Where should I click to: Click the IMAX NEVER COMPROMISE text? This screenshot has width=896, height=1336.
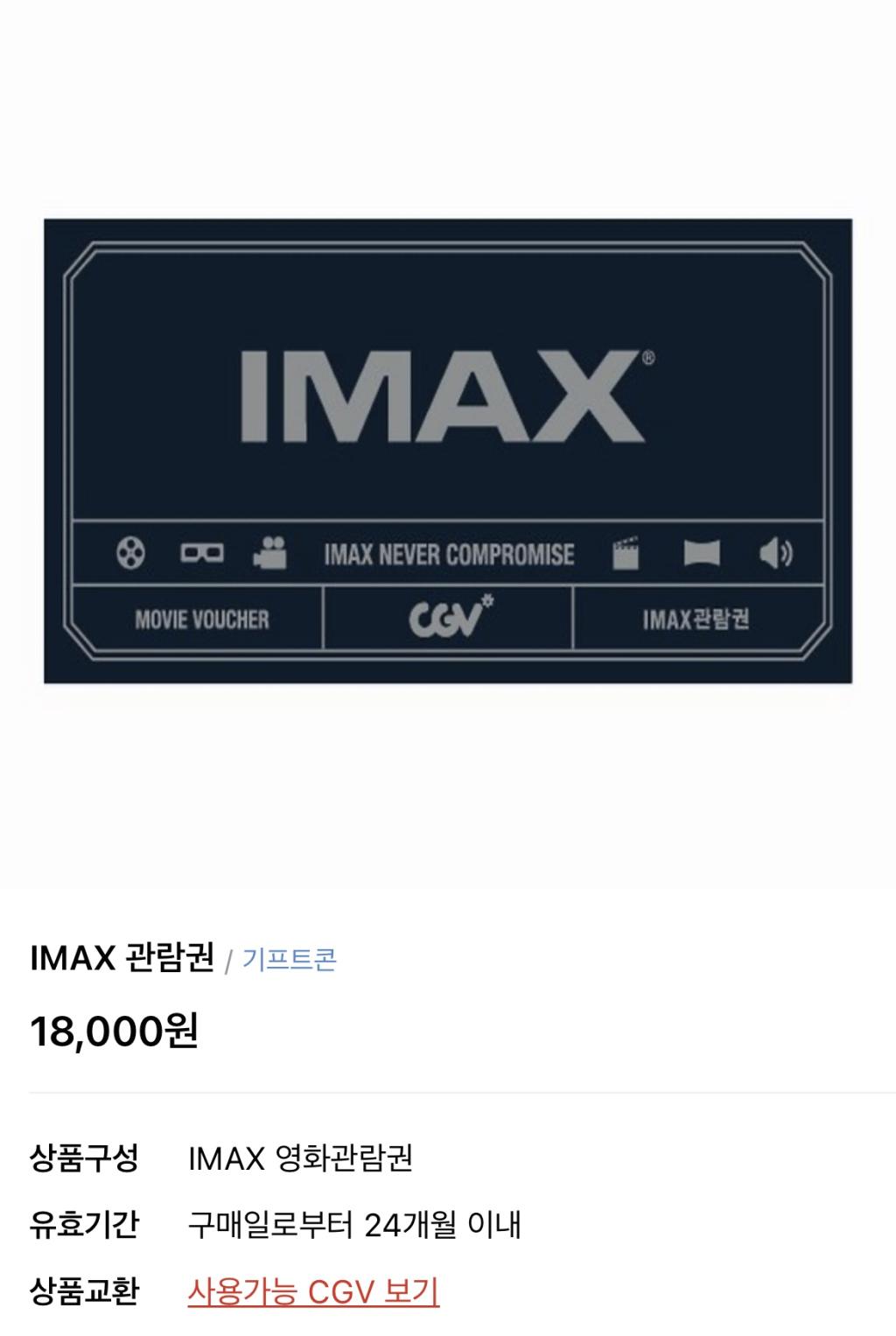(x=449, y=554)
